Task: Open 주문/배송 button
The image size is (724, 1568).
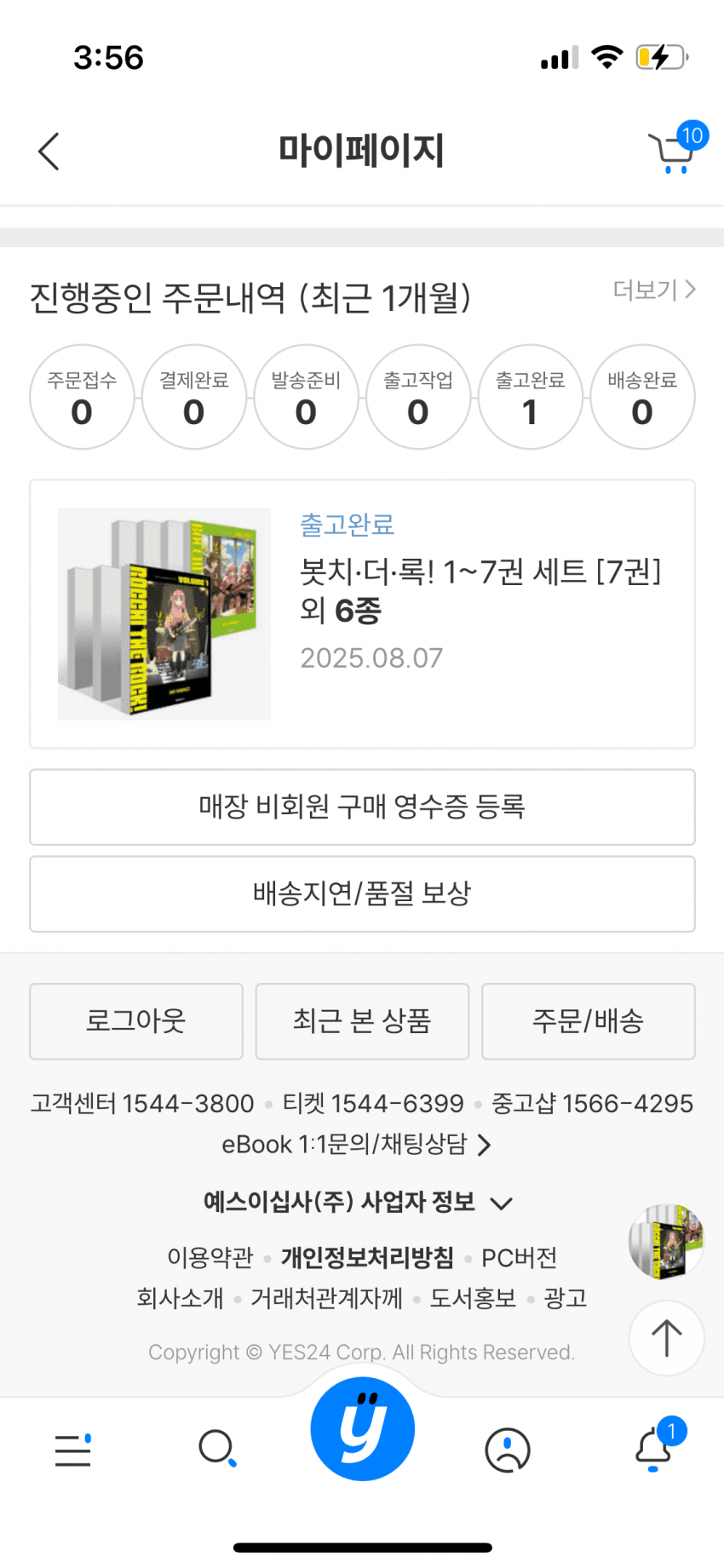Action: point(588,1020)
